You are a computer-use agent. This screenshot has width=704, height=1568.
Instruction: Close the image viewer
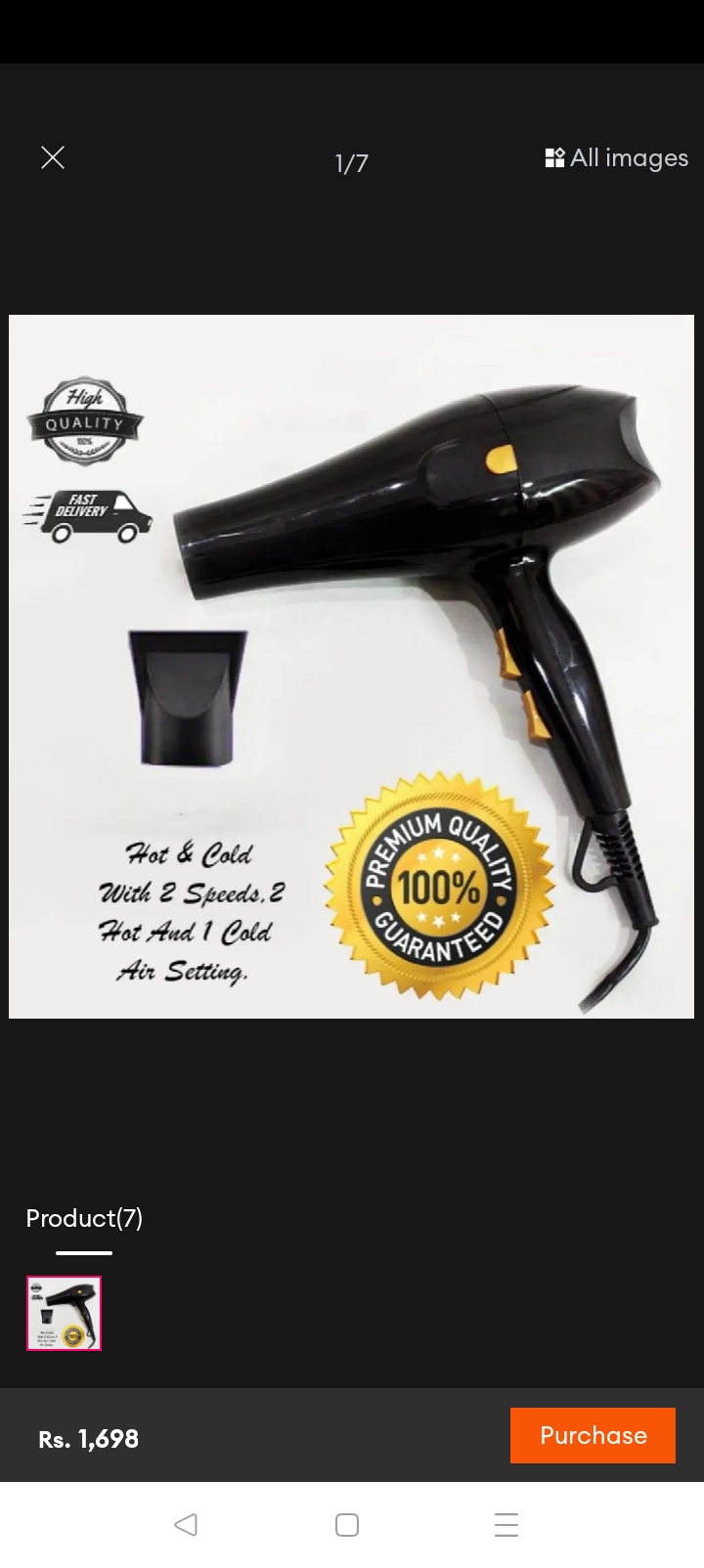tap(53, 157)
